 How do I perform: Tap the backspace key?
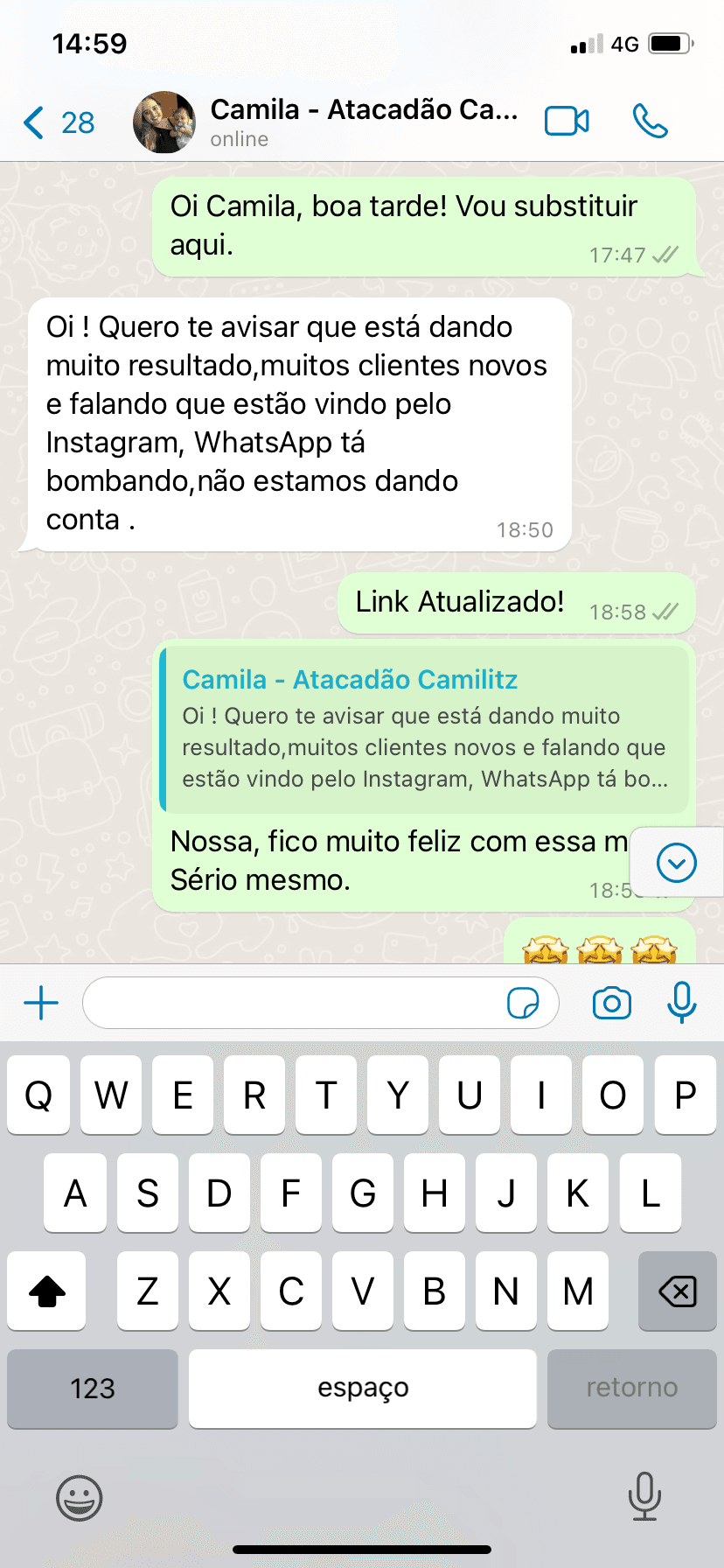677,1291
